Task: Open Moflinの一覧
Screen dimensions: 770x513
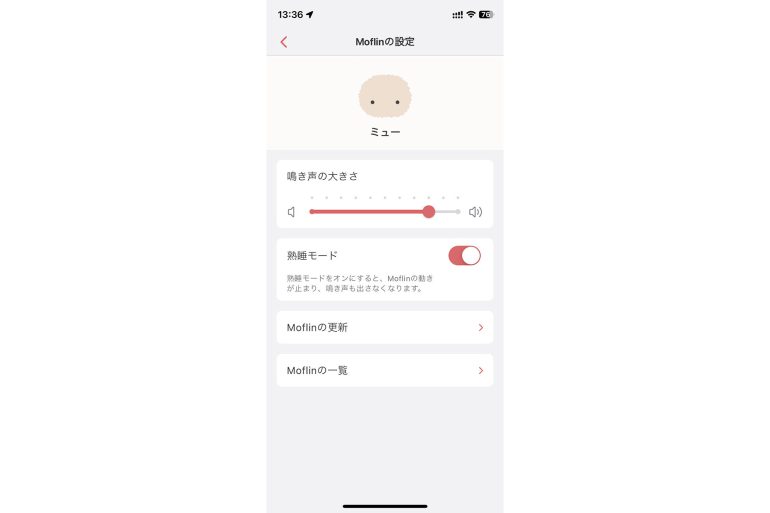Action: [x=384, y=370]
